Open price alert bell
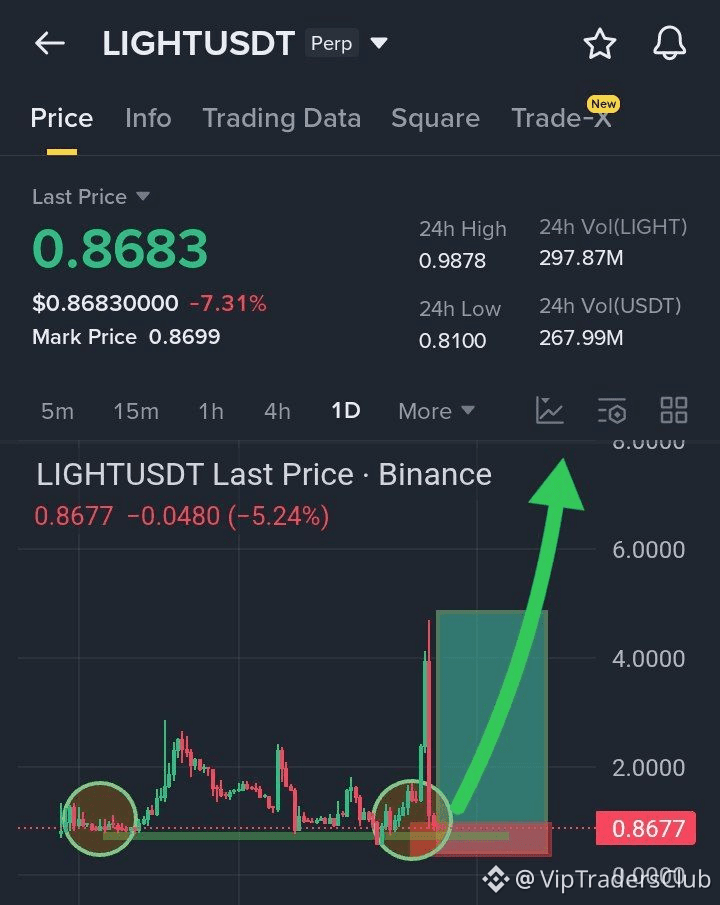This screenshot has width=720, height=905. tap(669, 44)
